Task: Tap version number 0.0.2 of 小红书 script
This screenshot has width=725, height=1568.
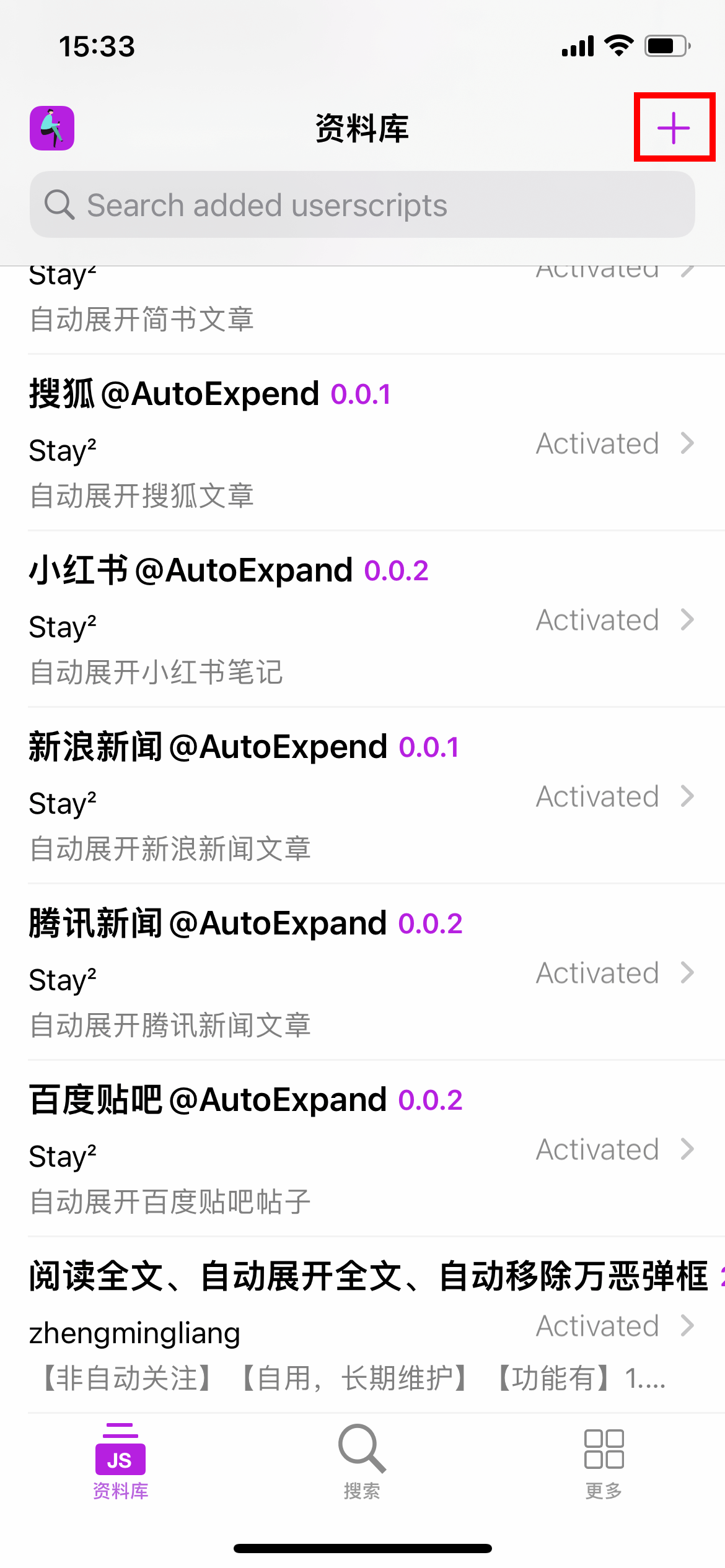Action: (397, 569)
